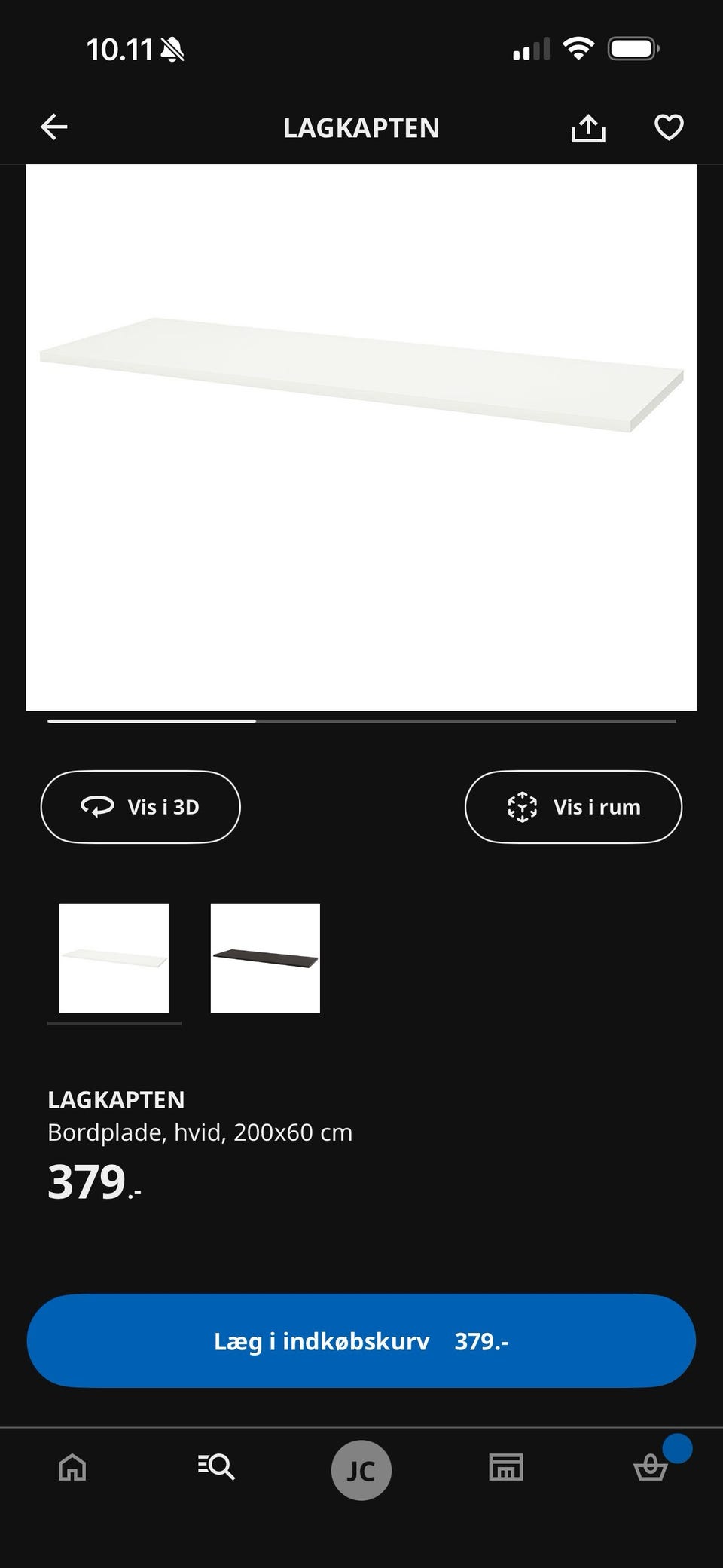Tap the LAGKAPTEN product photo
This screenshot has width=723, height=1568.
[361, 437]
